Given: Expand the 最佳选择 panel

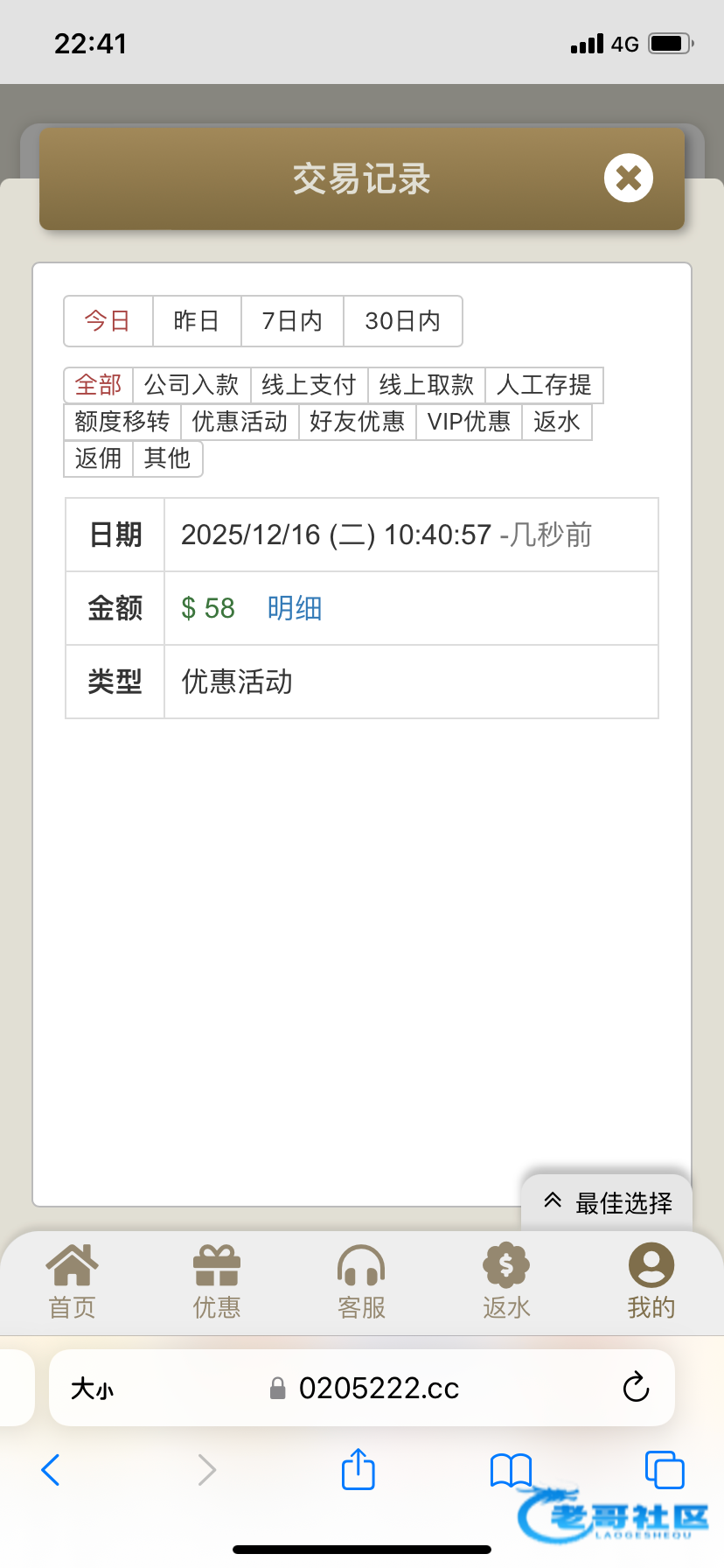Looking at the screenshot, I should click(608, 1203).
